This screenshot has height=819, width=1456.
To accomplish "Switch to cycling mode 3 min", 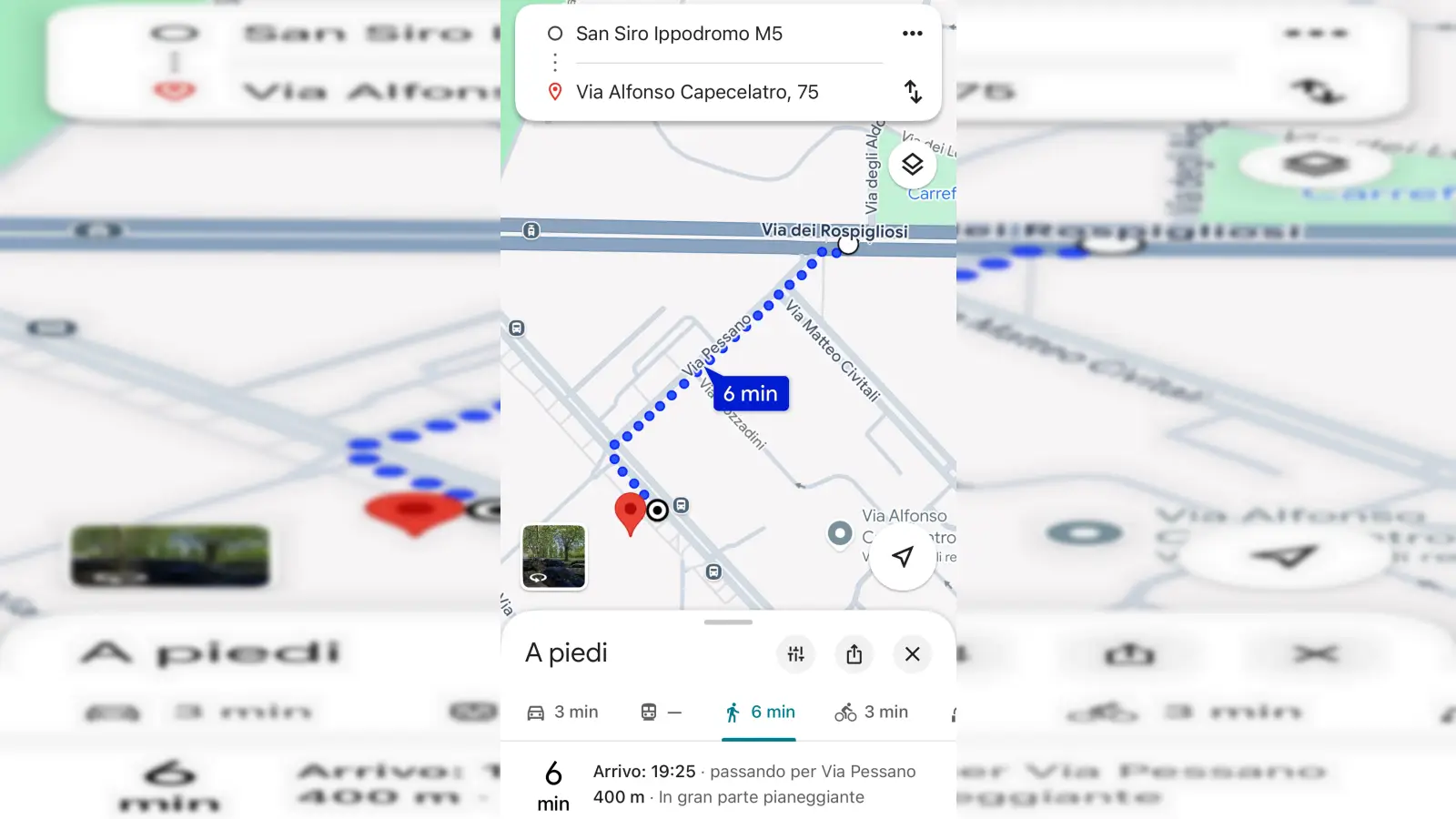I will [872, 713].
